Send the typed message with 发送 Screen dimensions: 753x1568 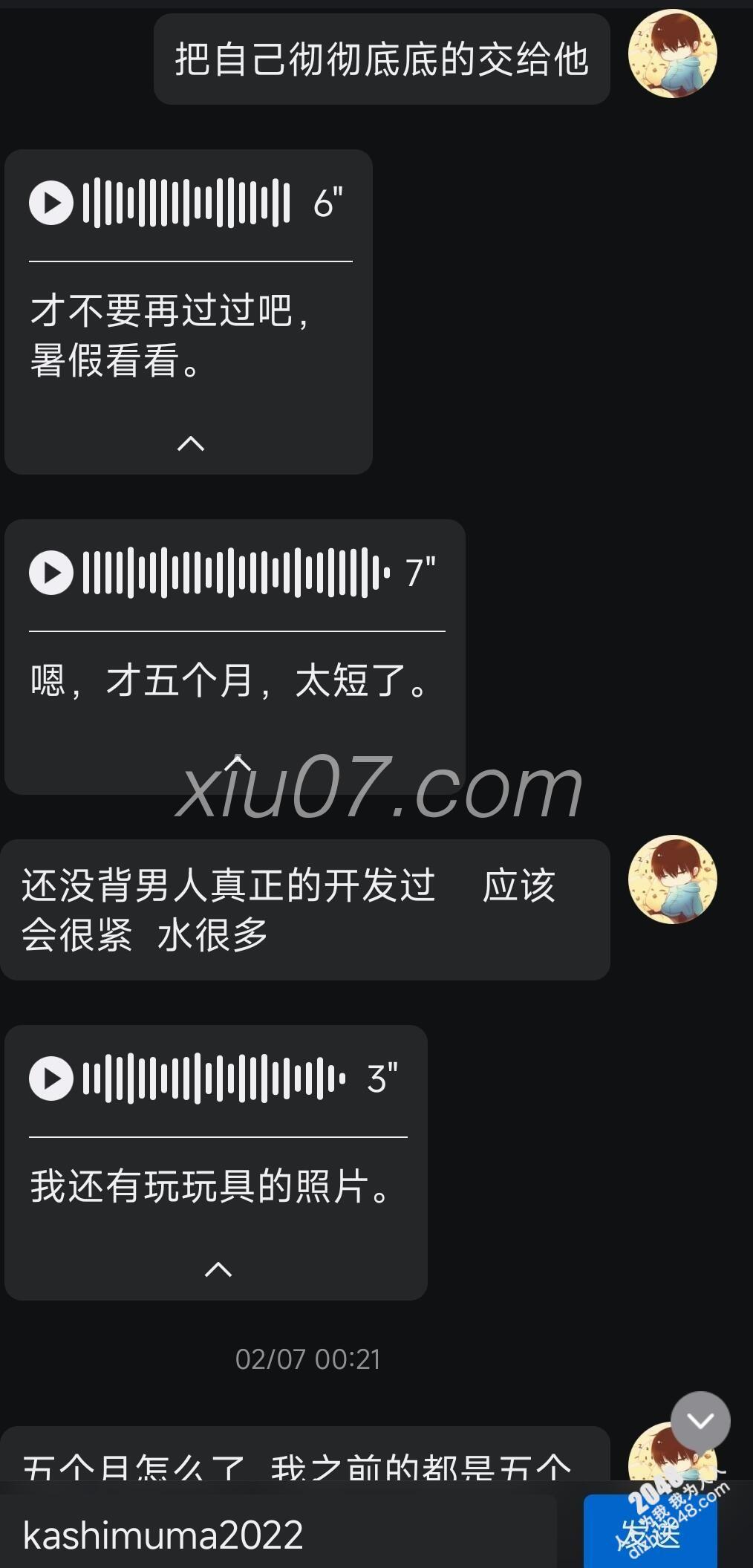(x=650, y=1532)
